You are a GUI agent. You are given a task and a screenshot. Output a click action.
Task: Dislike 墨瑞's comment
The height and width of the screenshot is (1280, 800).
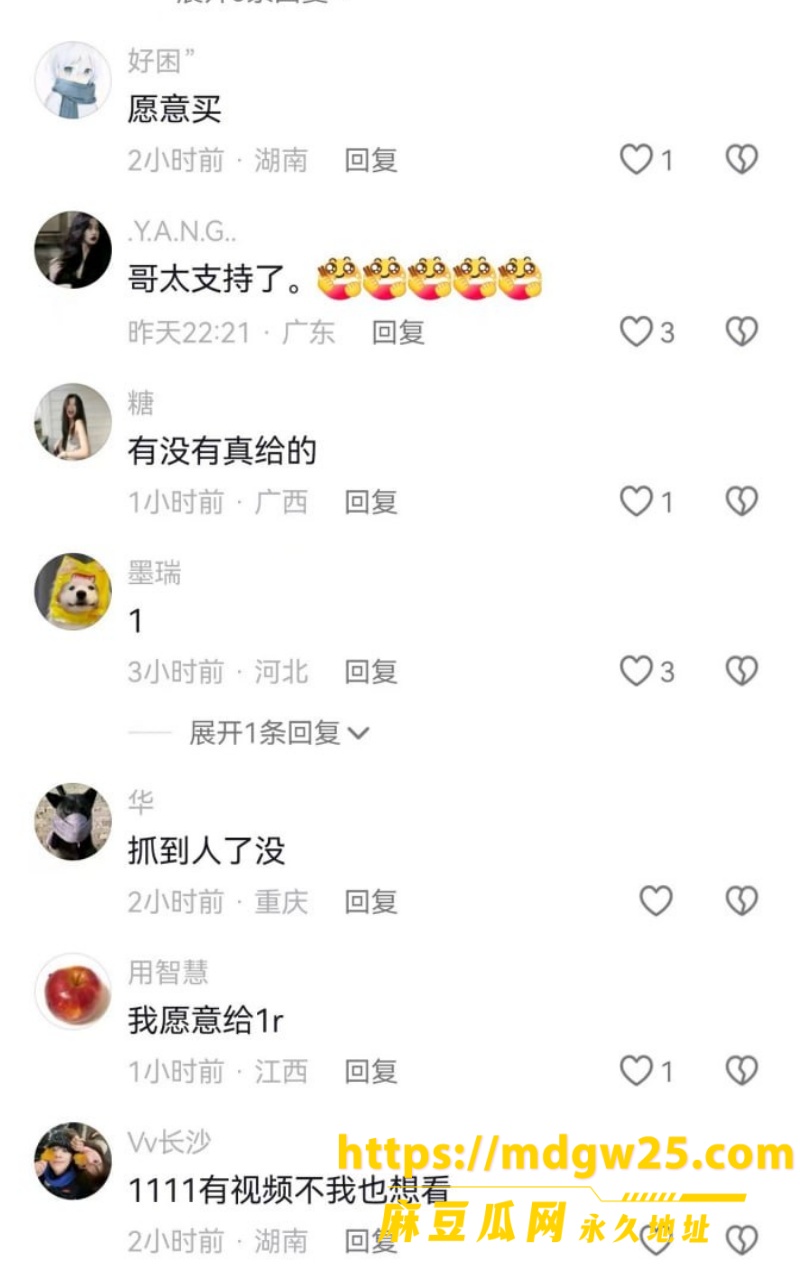coord(741,671)
